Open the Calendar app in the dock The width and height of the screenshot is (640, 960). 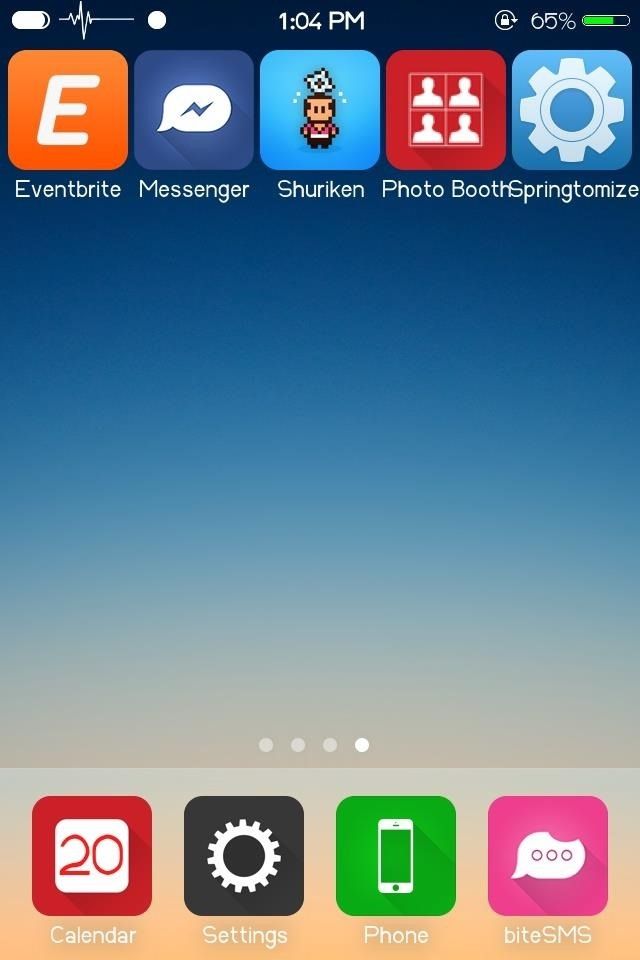[92, 856]
